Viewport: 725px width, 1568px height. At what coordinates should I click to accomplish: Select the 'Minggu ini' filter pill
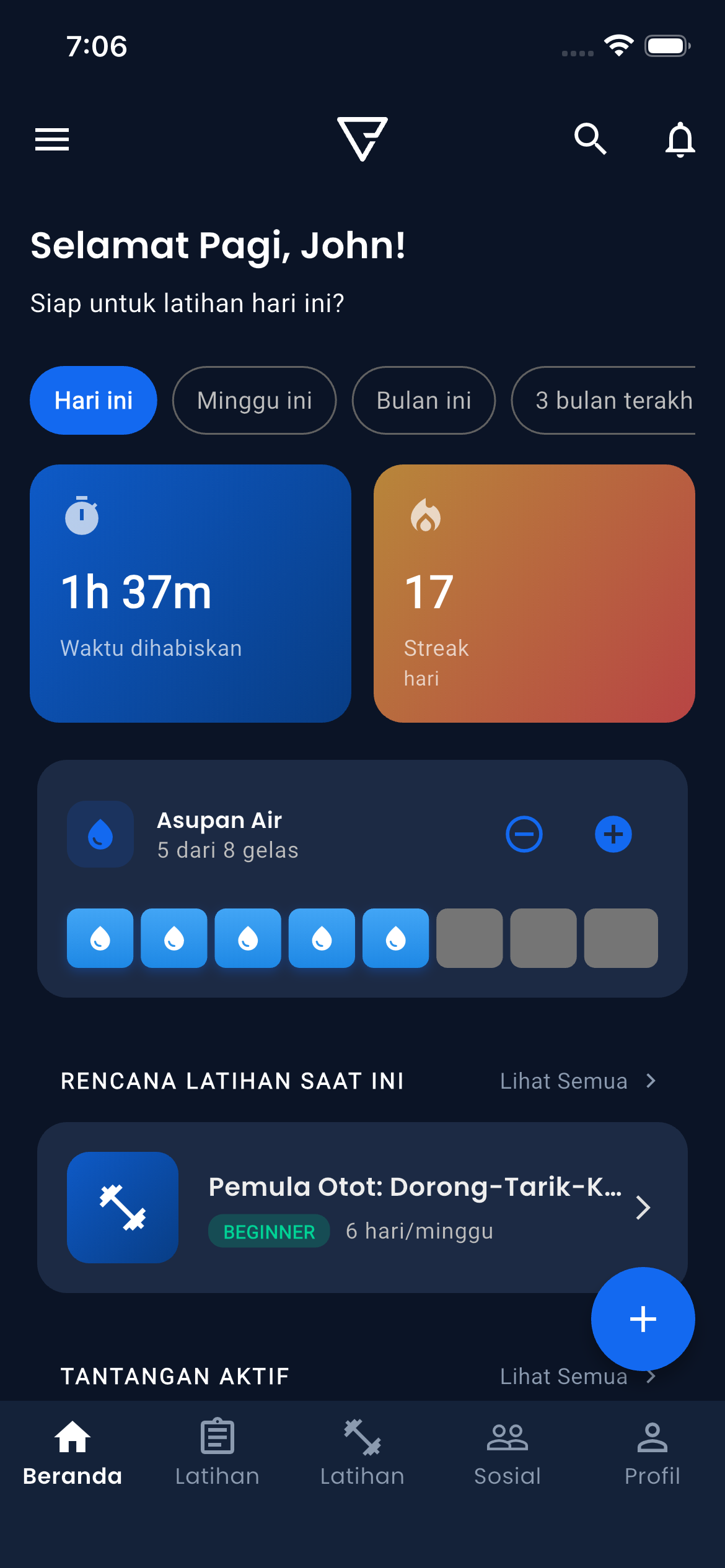tap(254, 400)
